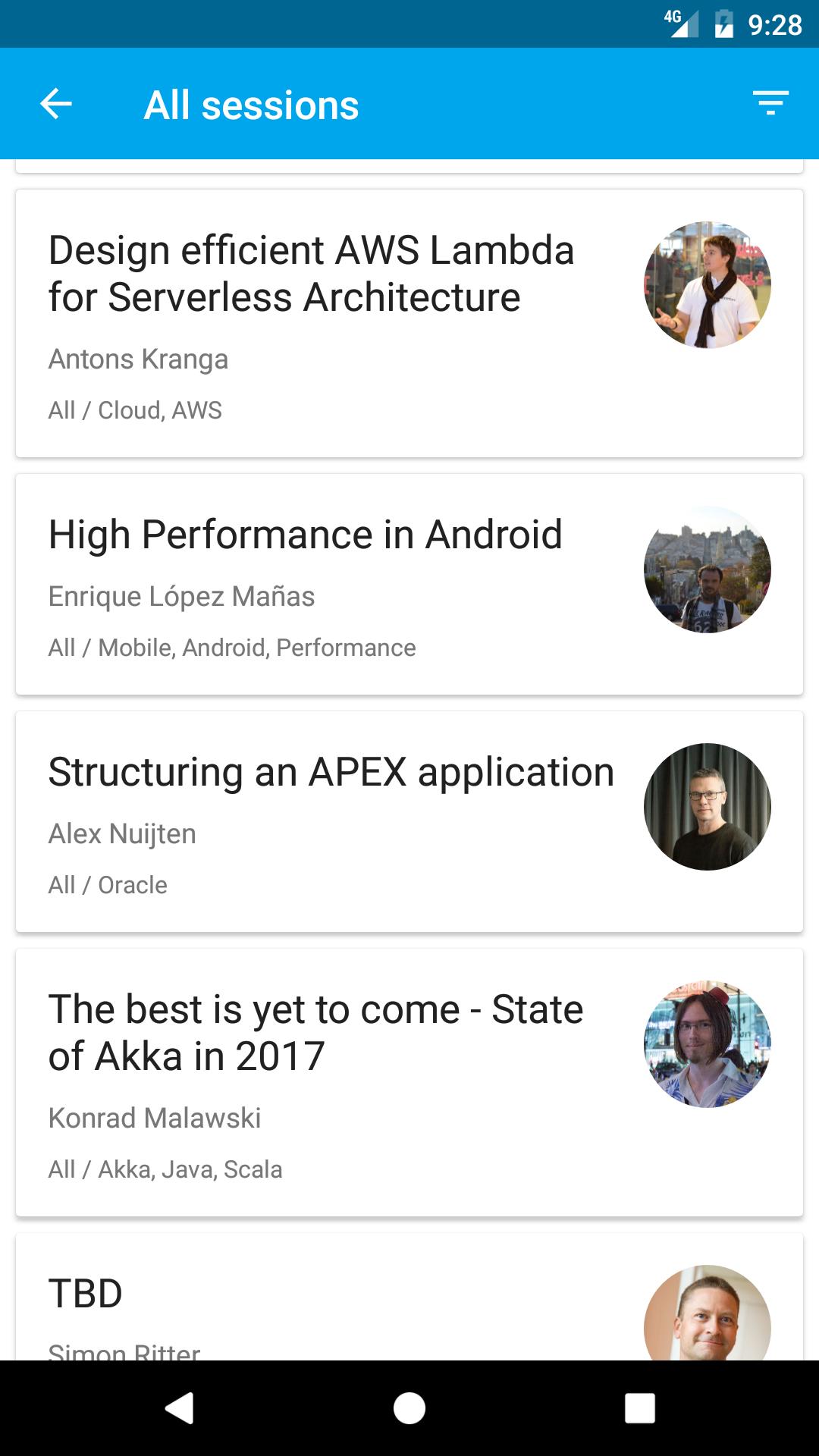
Task: Open the filter options icon
Action: [769, 104]
